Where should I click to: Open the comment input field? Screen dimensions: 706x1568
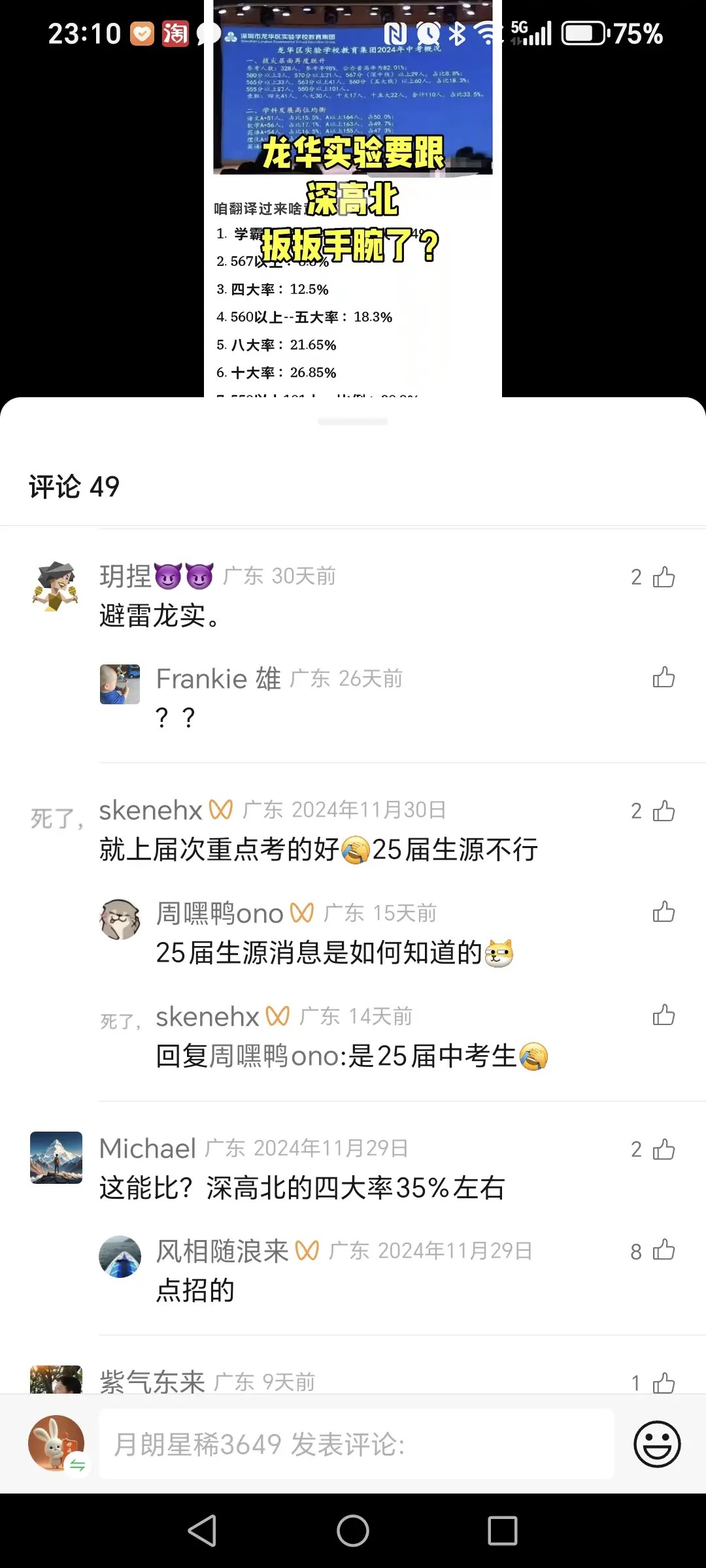pyautogui.click(x=356, y=1444)
